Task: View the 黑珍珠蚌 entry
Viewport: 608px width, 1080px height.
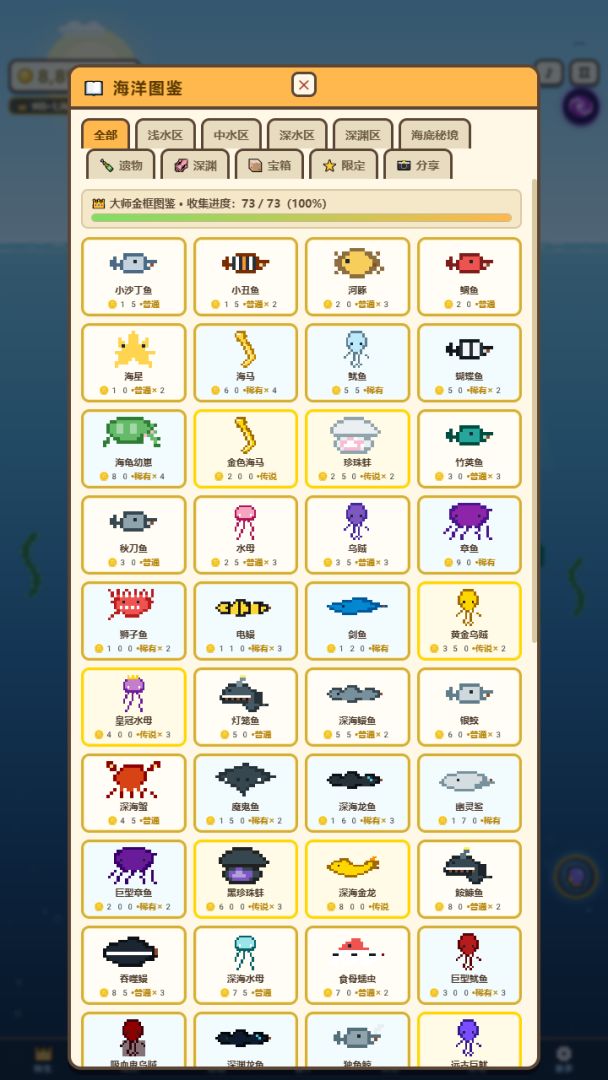Action: [246, 880]
